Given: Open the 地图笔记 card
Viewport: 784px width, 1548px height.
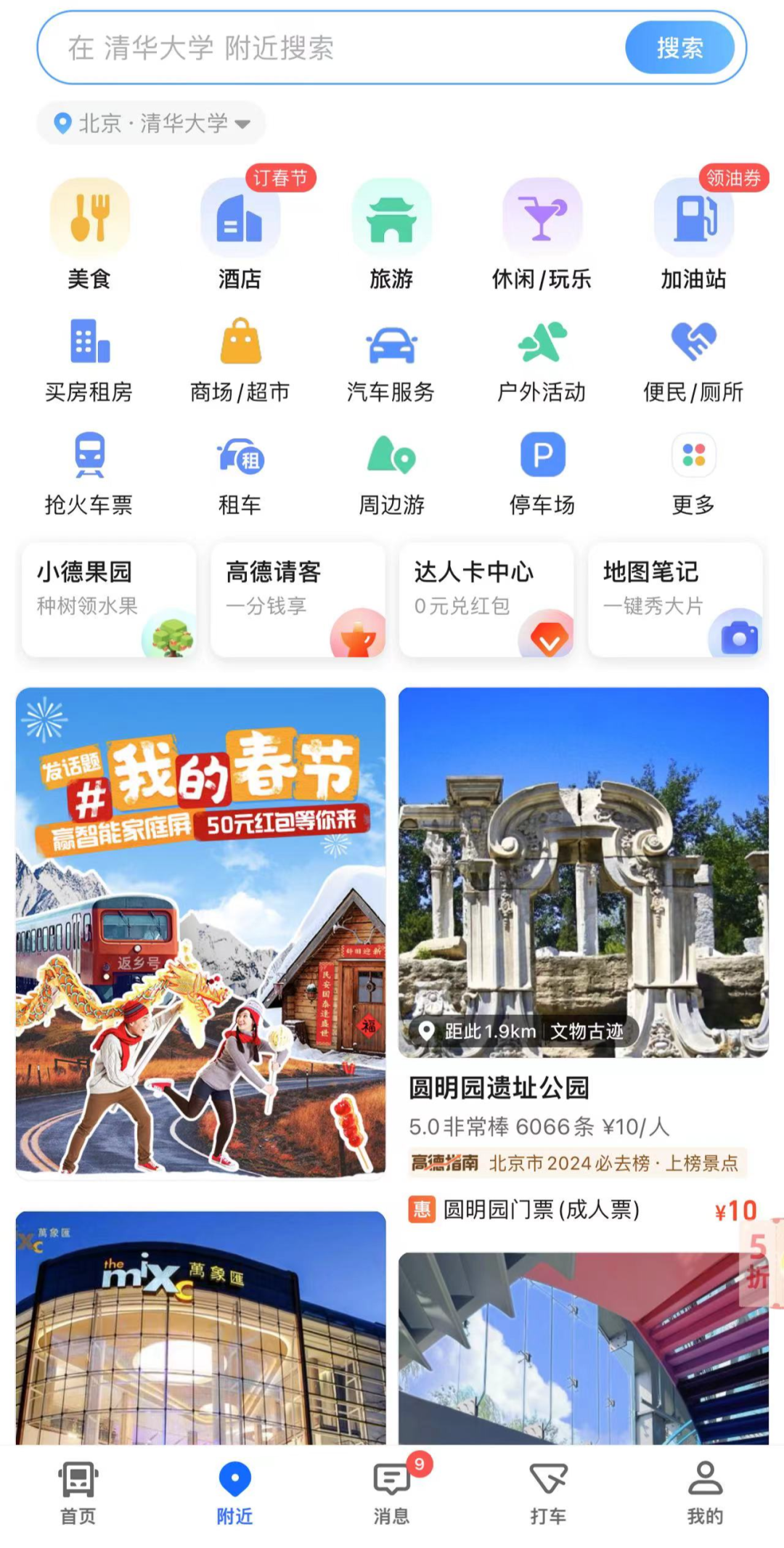Looking at the screenshot, I should pyautogui.click(x=675, y=600).
